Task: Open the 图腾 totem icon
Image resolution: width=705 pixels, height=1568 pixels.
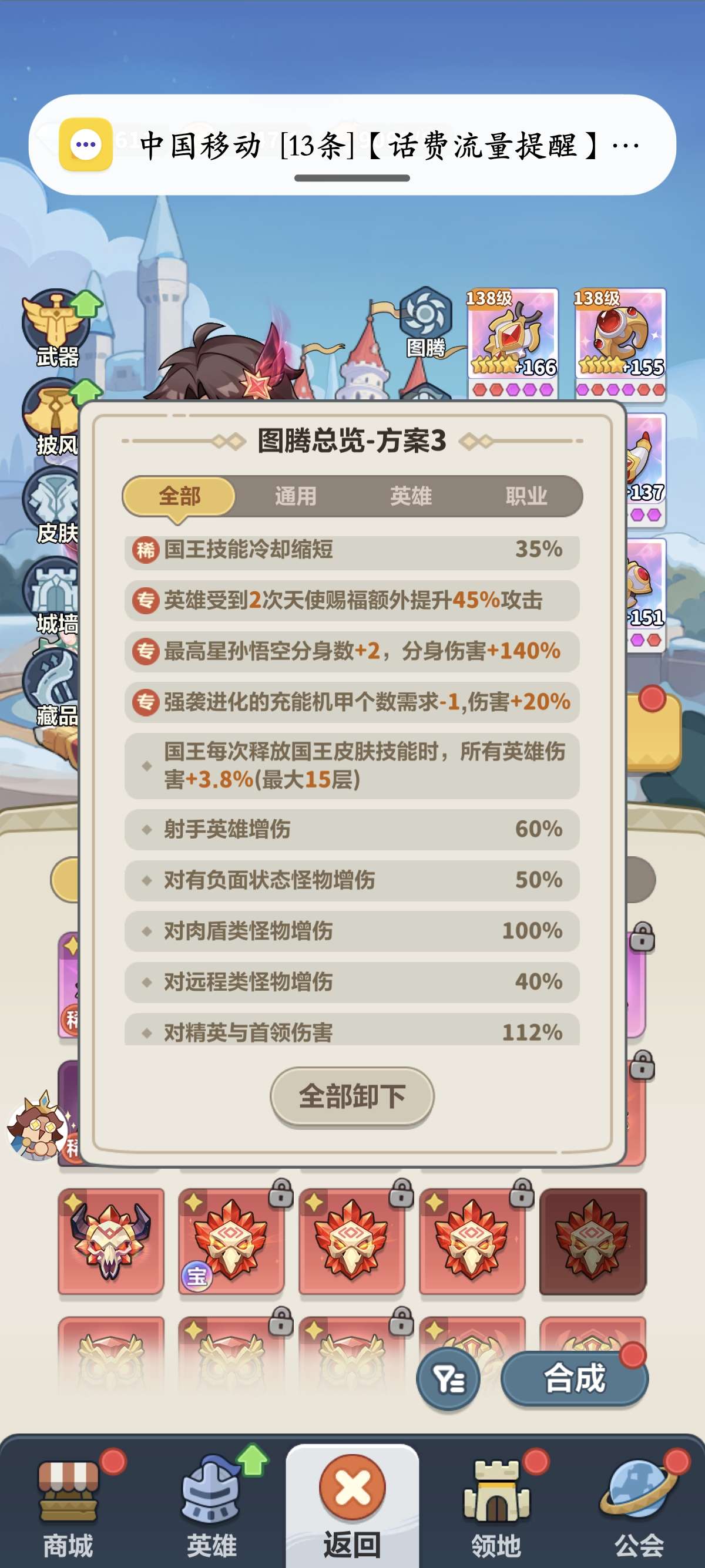Action: (426, 322)
